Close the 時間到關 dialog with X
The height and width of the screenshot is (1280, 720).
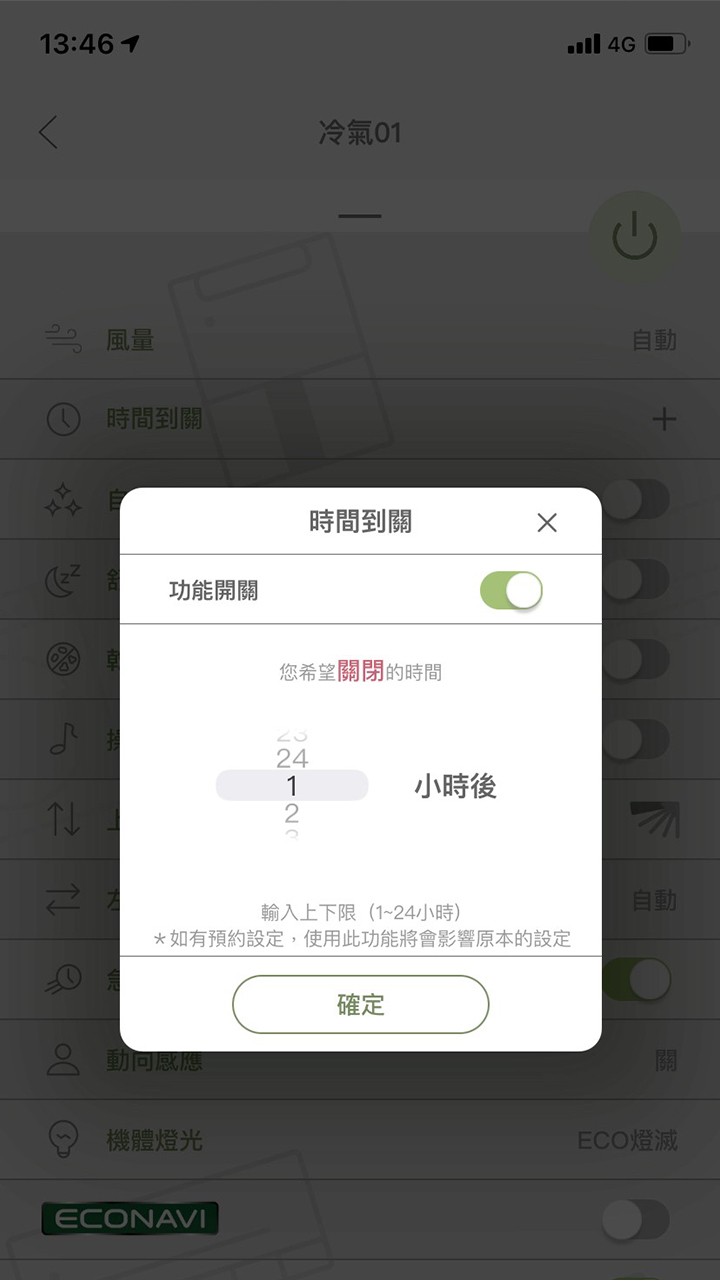pos(546,523)
